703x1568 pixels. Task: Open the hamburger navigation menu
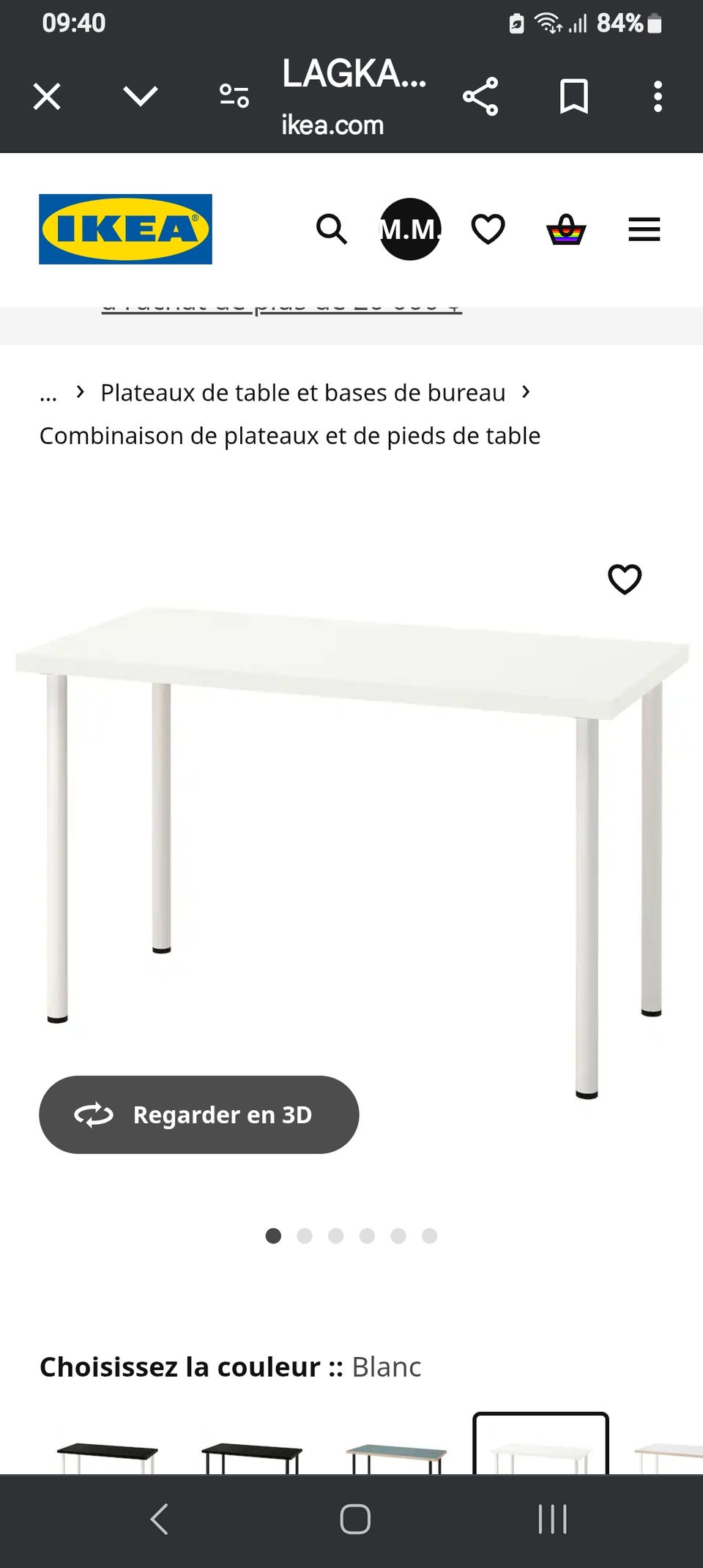tap(644, 229)
